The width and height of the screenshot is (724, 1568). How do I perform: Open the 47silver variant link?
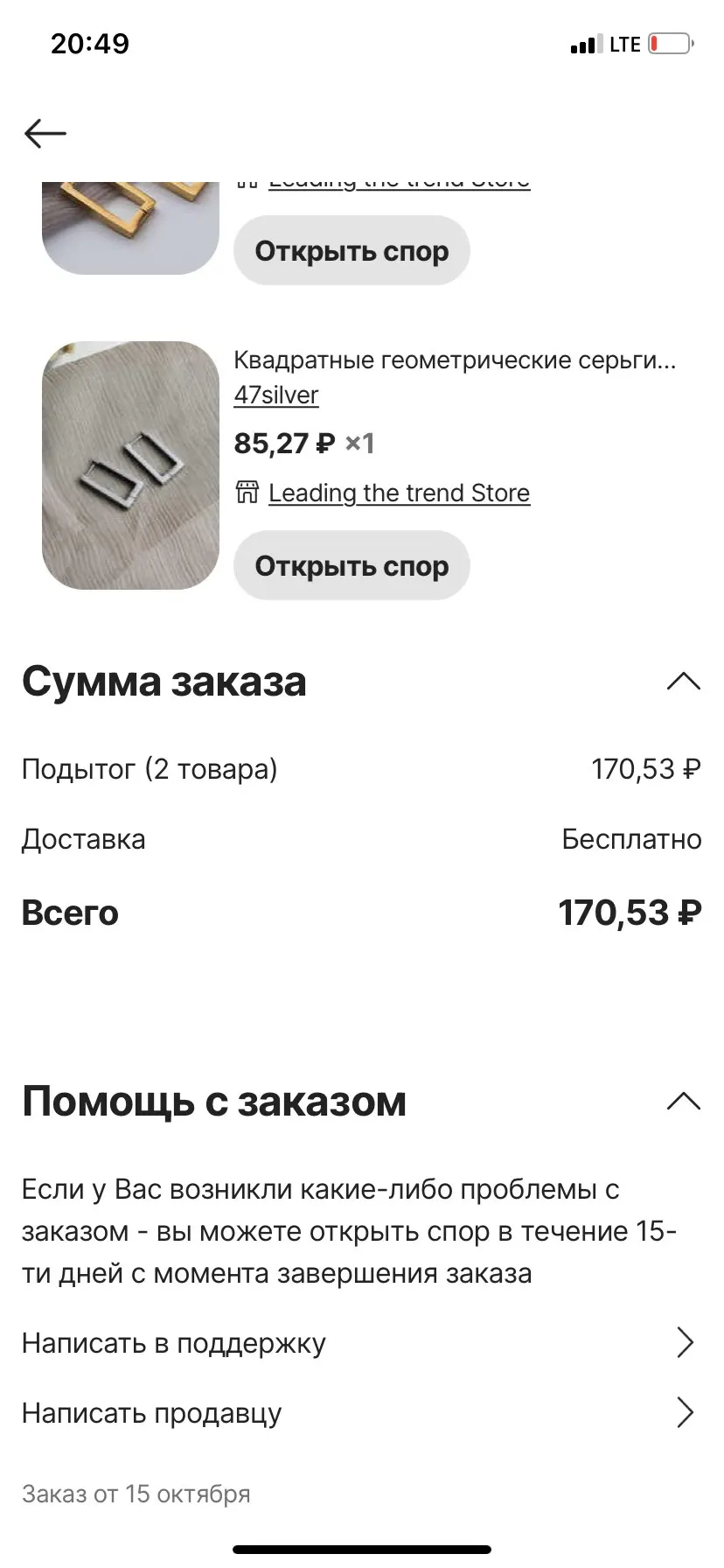click(275, 395)
